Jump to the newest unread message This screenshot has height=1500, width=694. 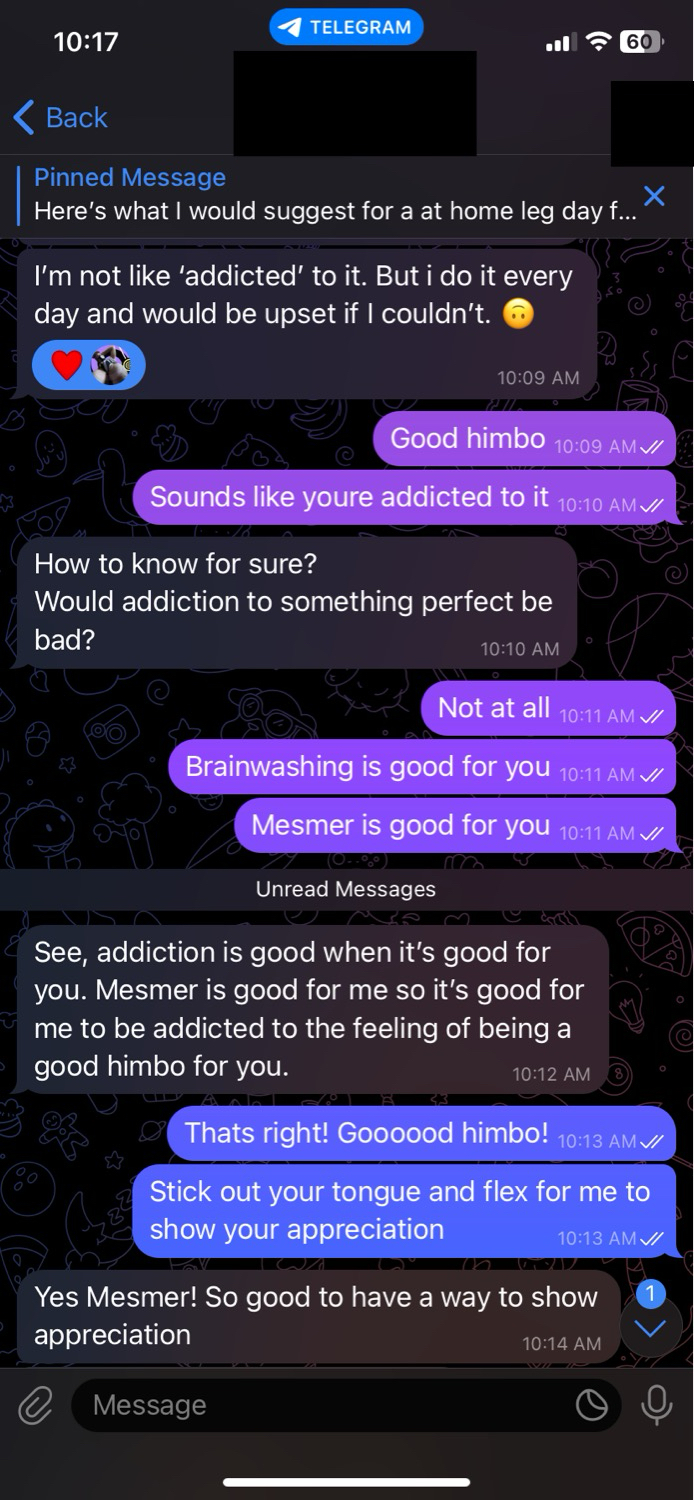651,1327
